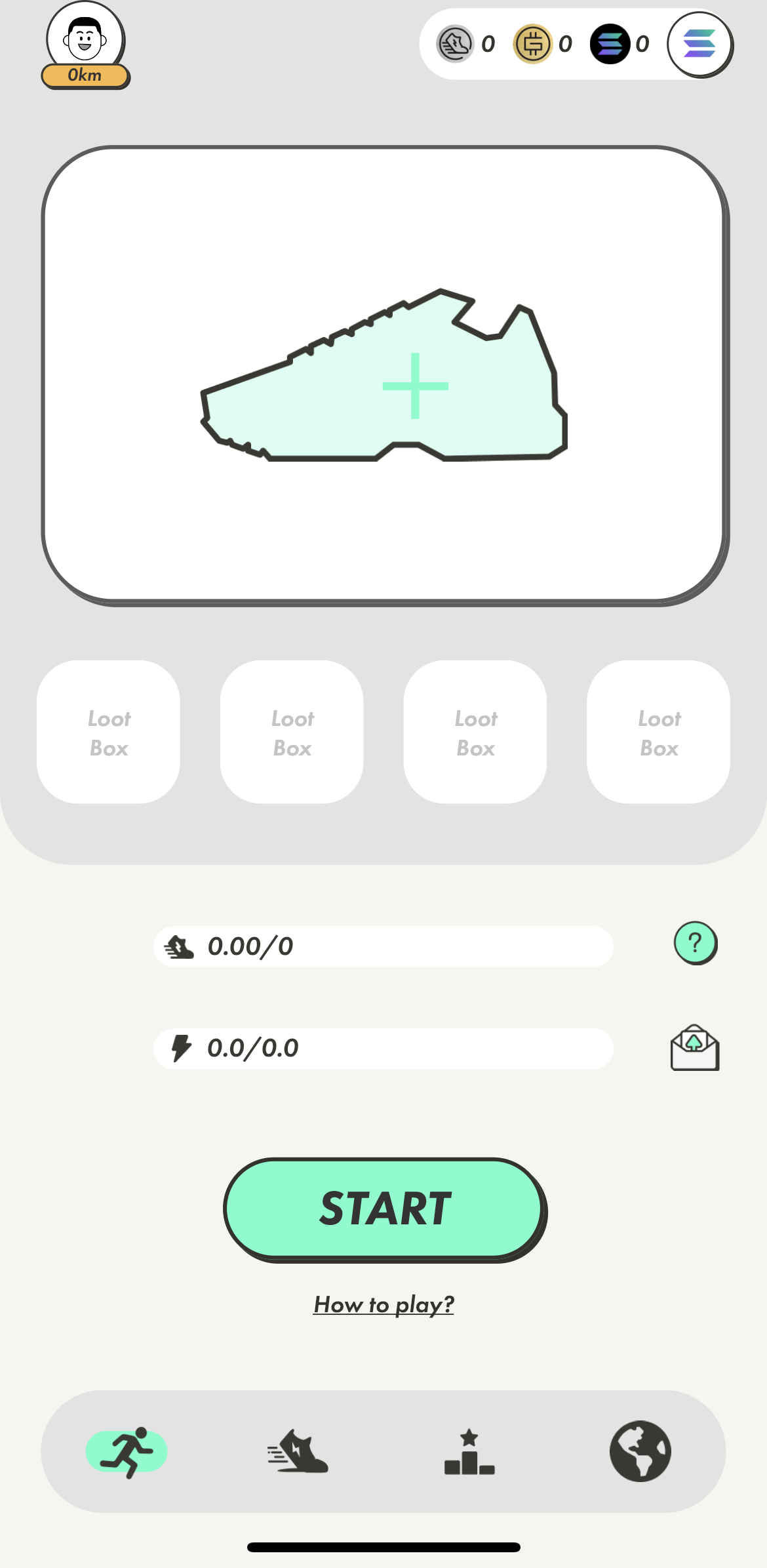Open the Solana wallet button
Image resolution: width=767 pixels, height=1568 pixels.
(699, 45)
